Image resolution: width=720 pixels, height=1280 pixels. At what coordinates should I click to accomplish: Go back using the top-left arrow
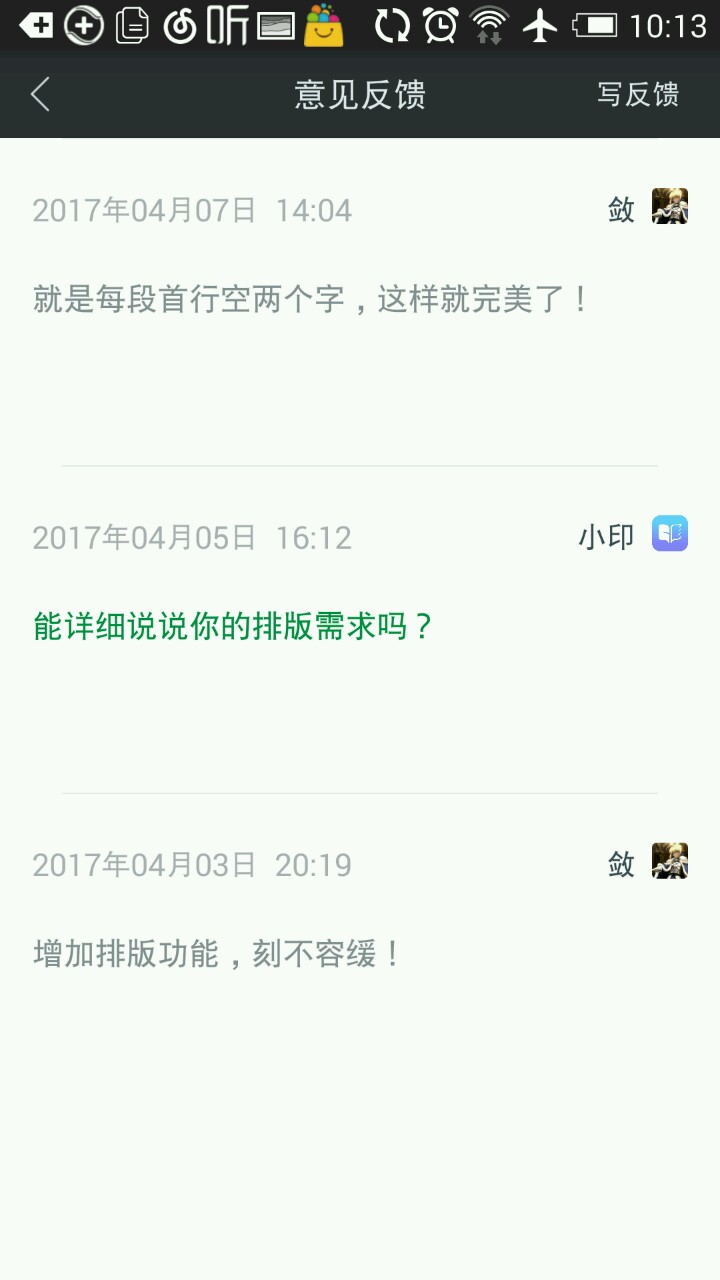click(x=40, y=95)
